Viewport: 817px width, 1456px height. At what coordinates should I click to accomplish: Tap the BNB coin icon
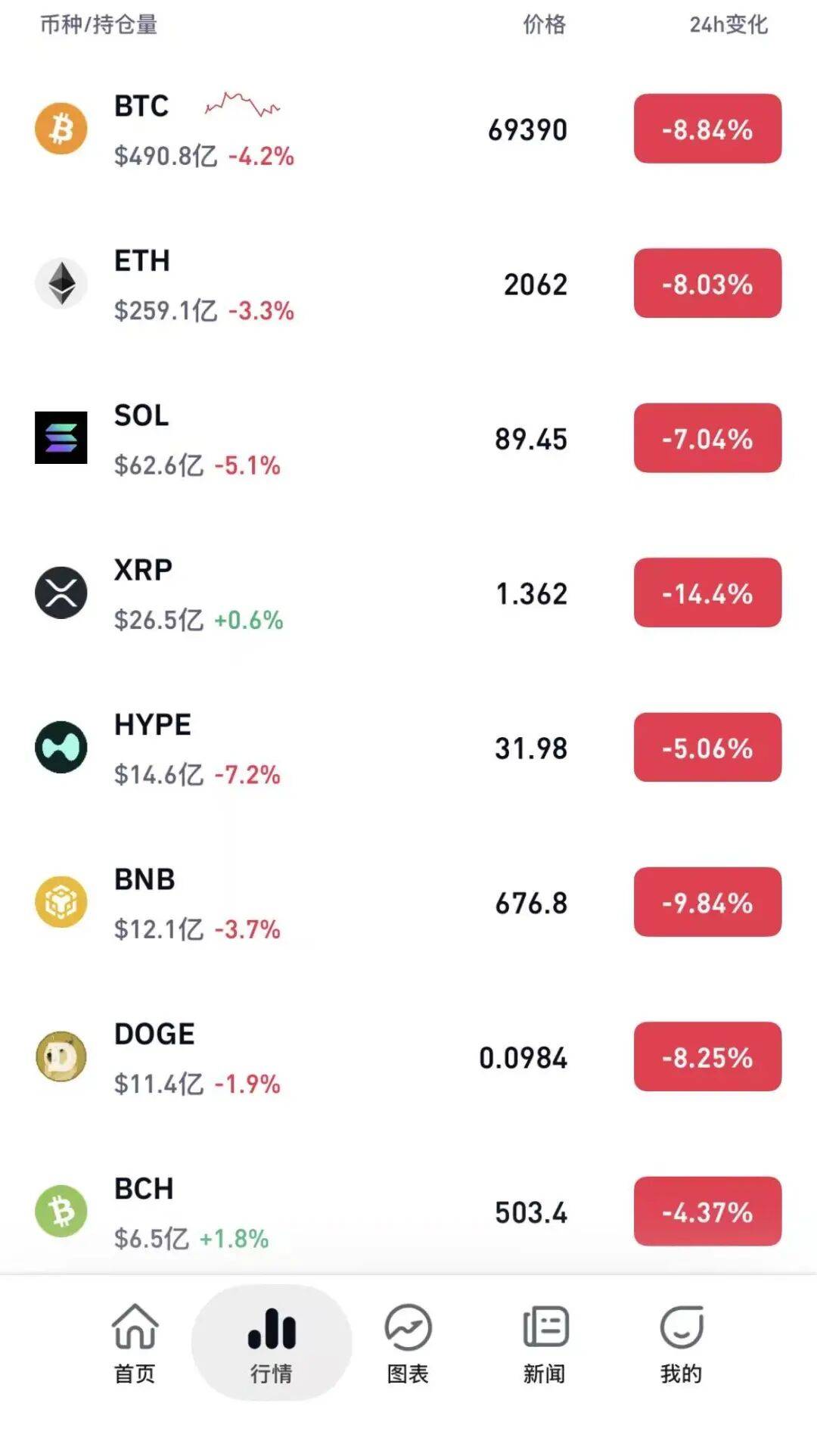coord(61,903)
